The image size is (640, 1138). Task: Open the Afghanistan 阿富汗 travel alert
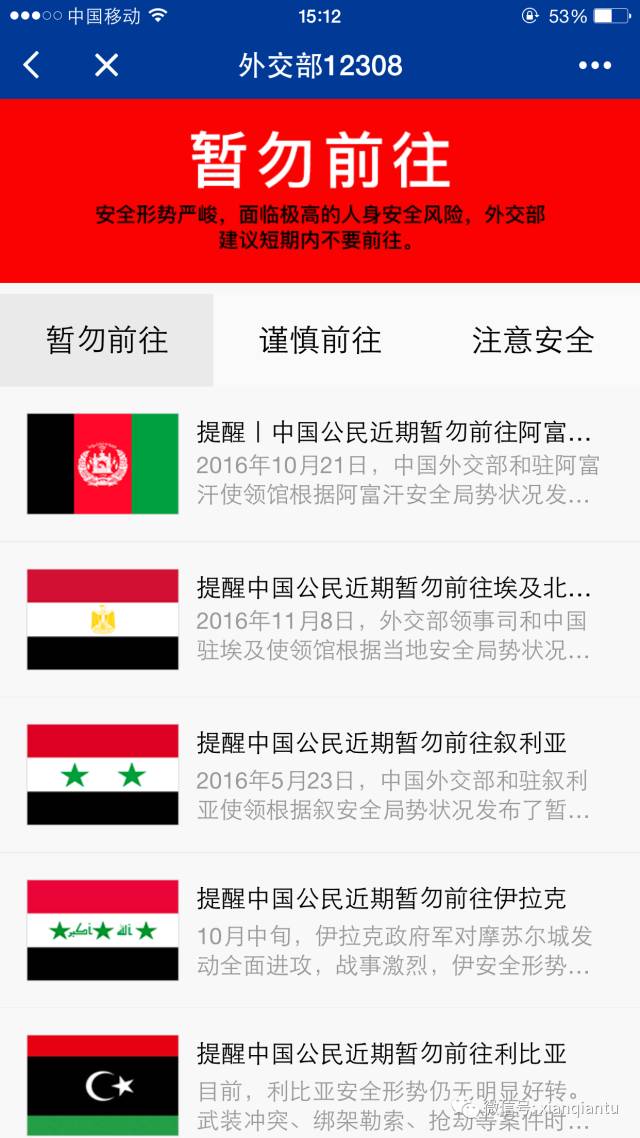point(320,464)
